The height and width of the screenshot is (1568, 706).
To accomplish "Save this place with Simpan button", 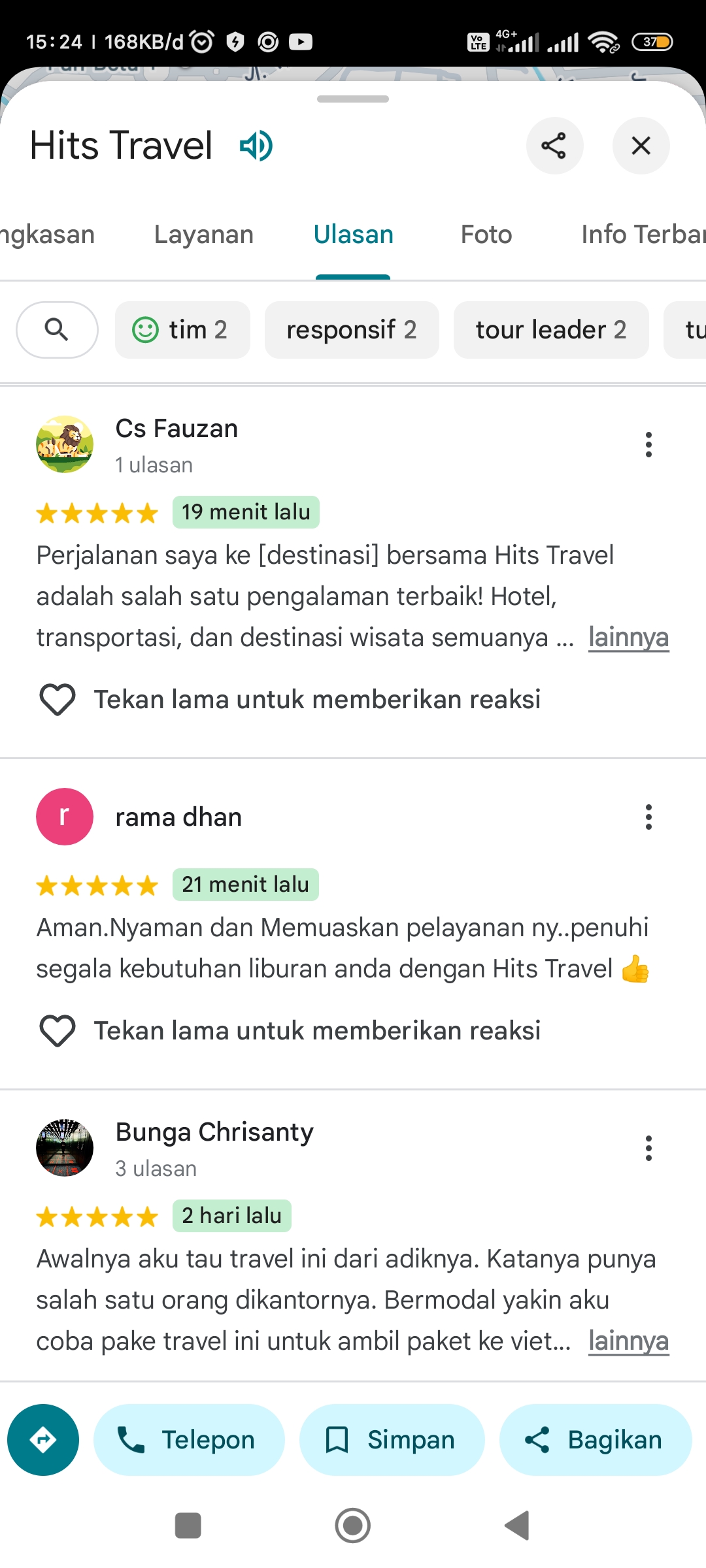I will click(392, 1440).
